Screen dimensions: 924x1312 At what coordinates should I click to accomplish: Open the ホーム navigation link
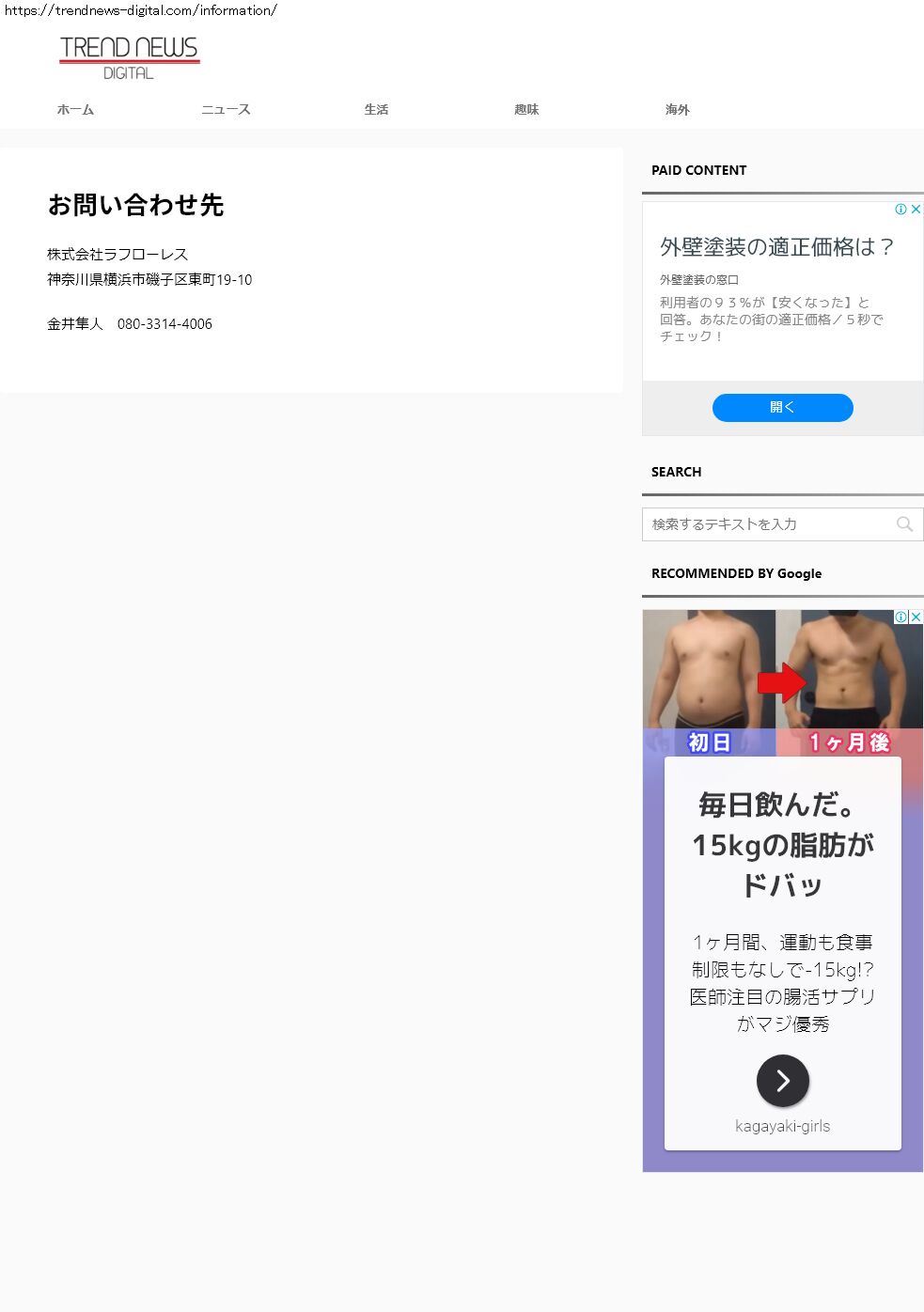click(x=75, y=110)
